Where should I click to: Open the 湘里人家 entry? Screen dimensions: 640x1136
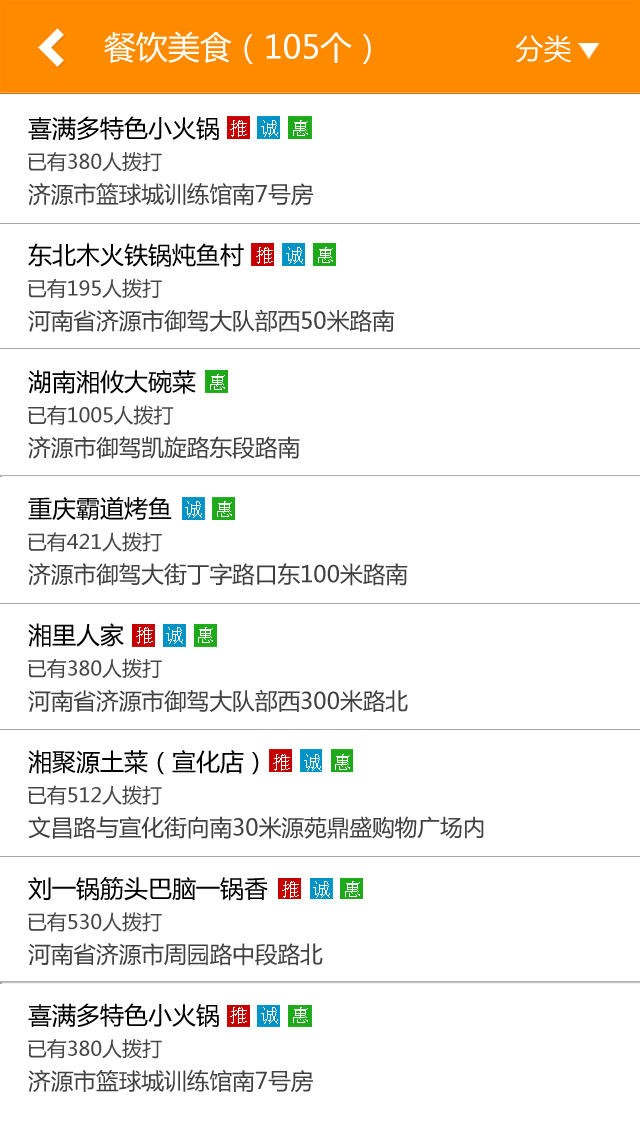[x=320, y=667]
